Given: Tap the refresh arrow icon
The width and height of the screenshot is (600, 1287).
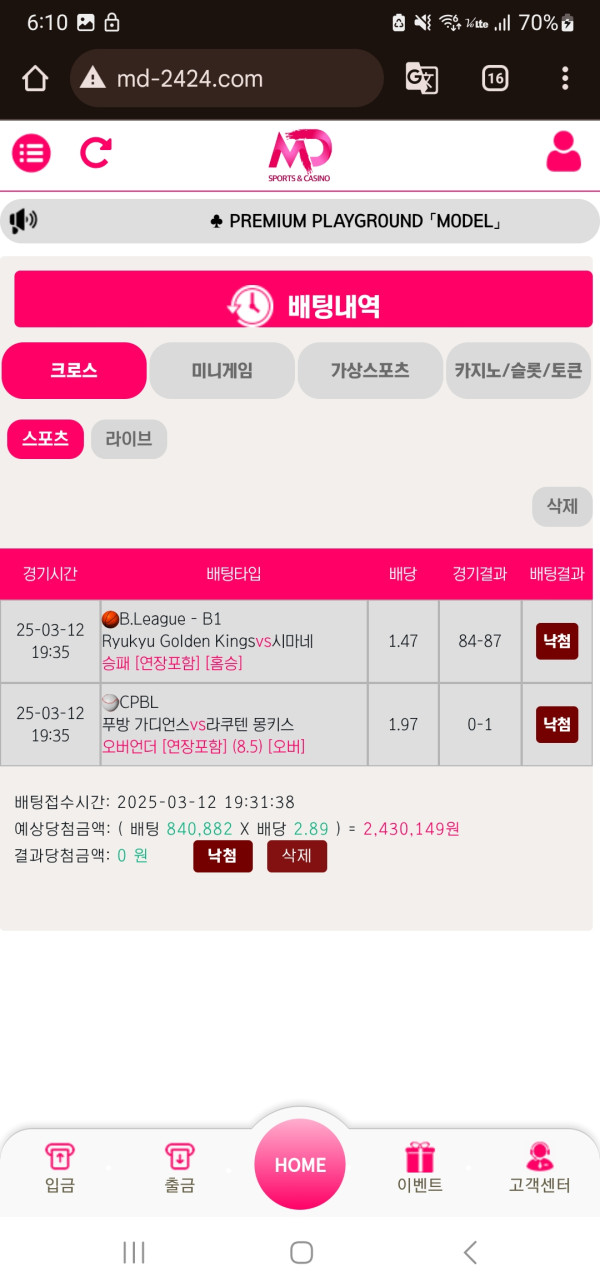Looking at the screenshot, I should tap(95, 153).
